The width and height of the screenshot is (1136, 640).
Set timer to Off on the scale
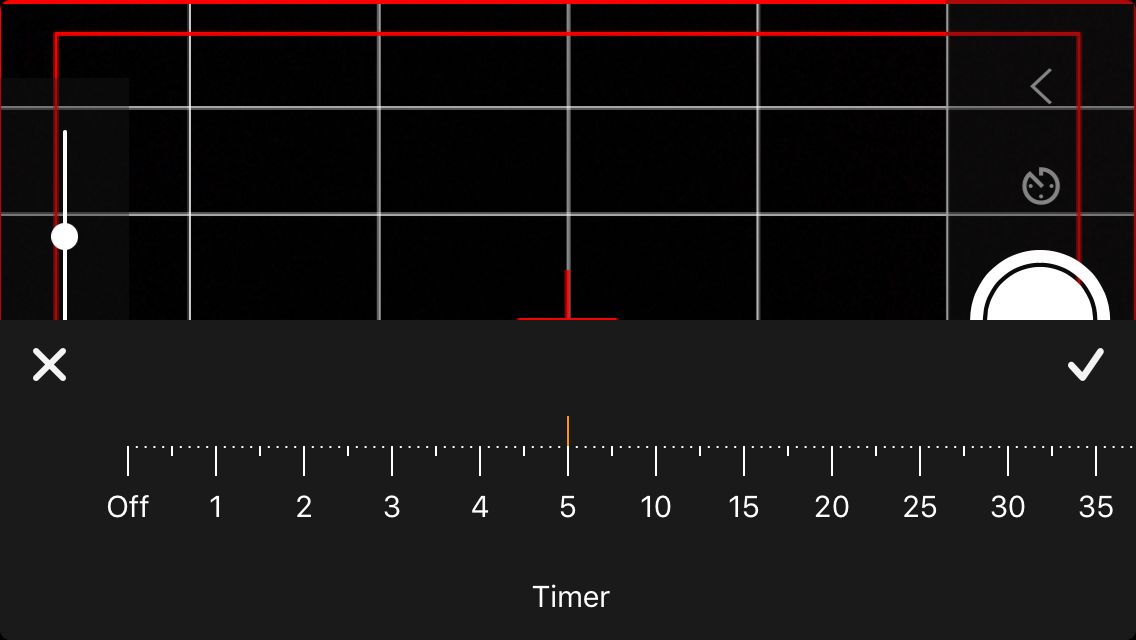point(128,506)
